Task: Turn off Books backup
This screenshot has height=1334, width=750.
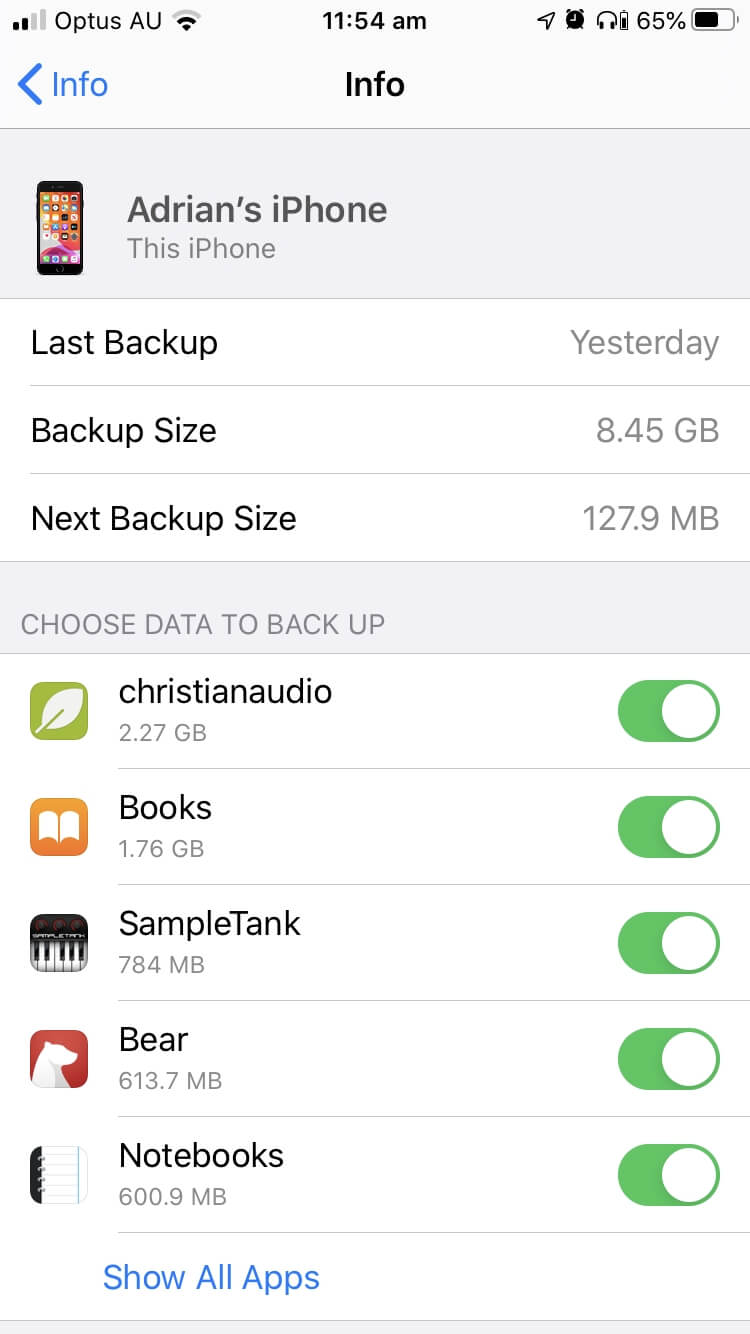Action: pyautogui.click(x=668, y=827)
